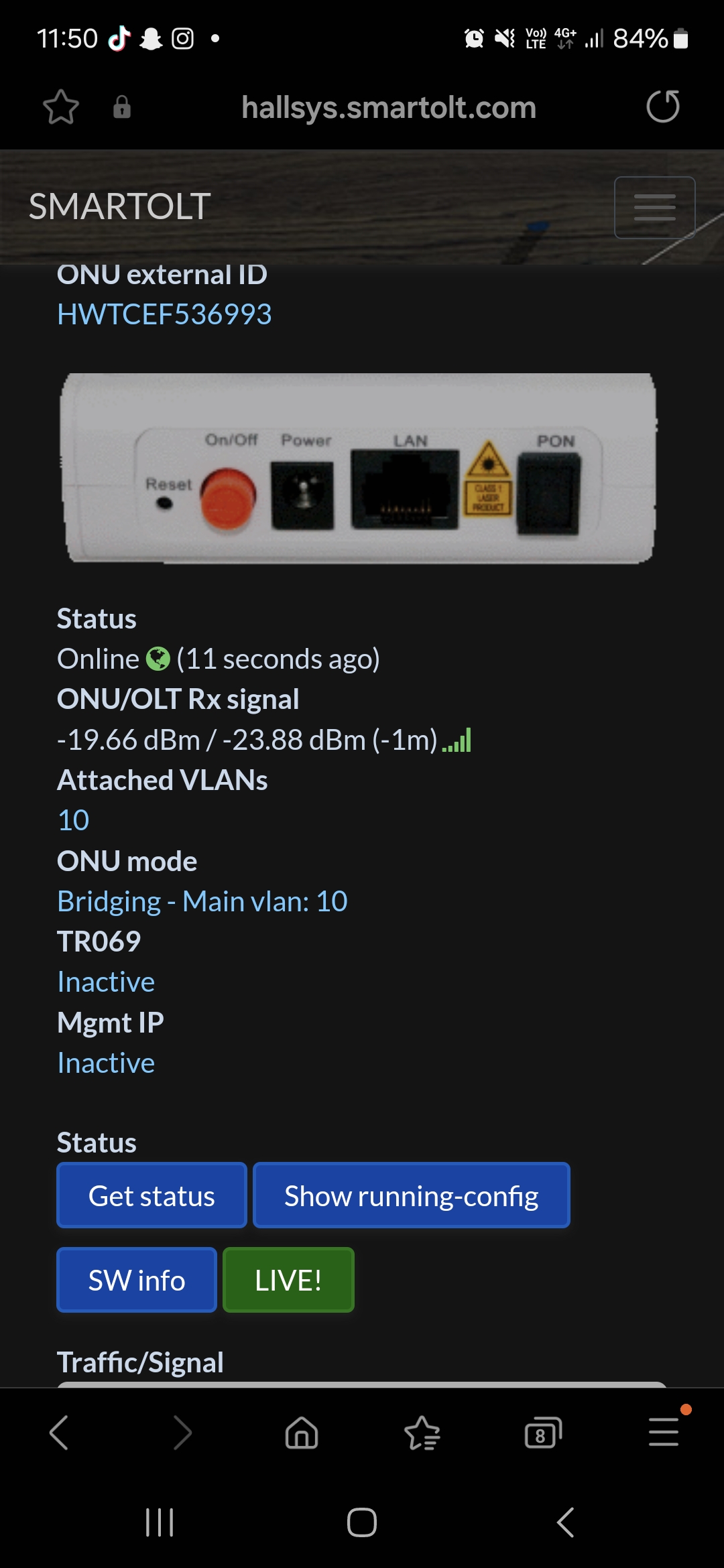Screen dimensions: 724x1568
Task: Open recent apps from navigation bar
Action: 160,1522
